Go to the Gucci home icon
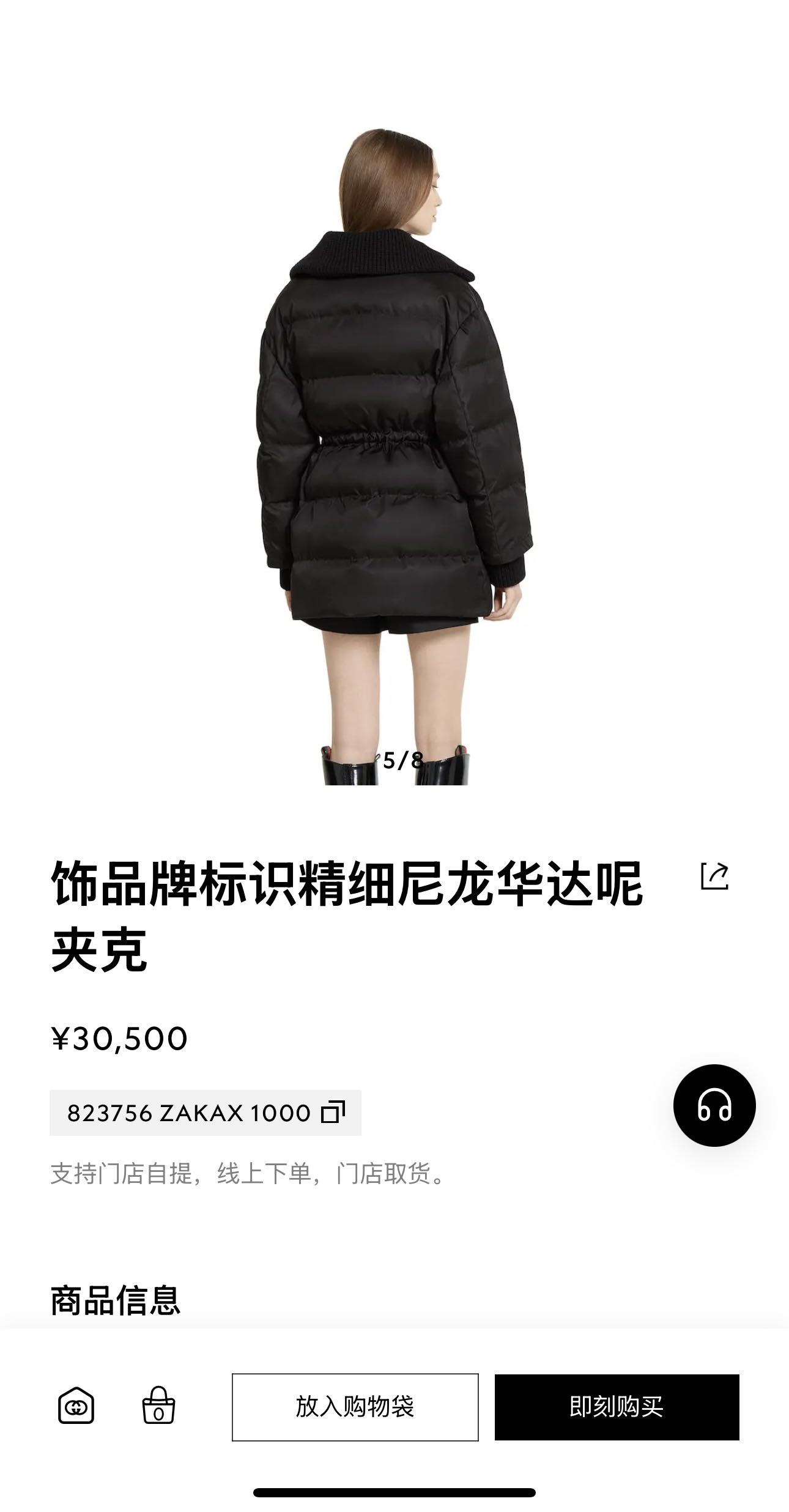The width and height of the screenshot is (789, 1512). 76,1406
